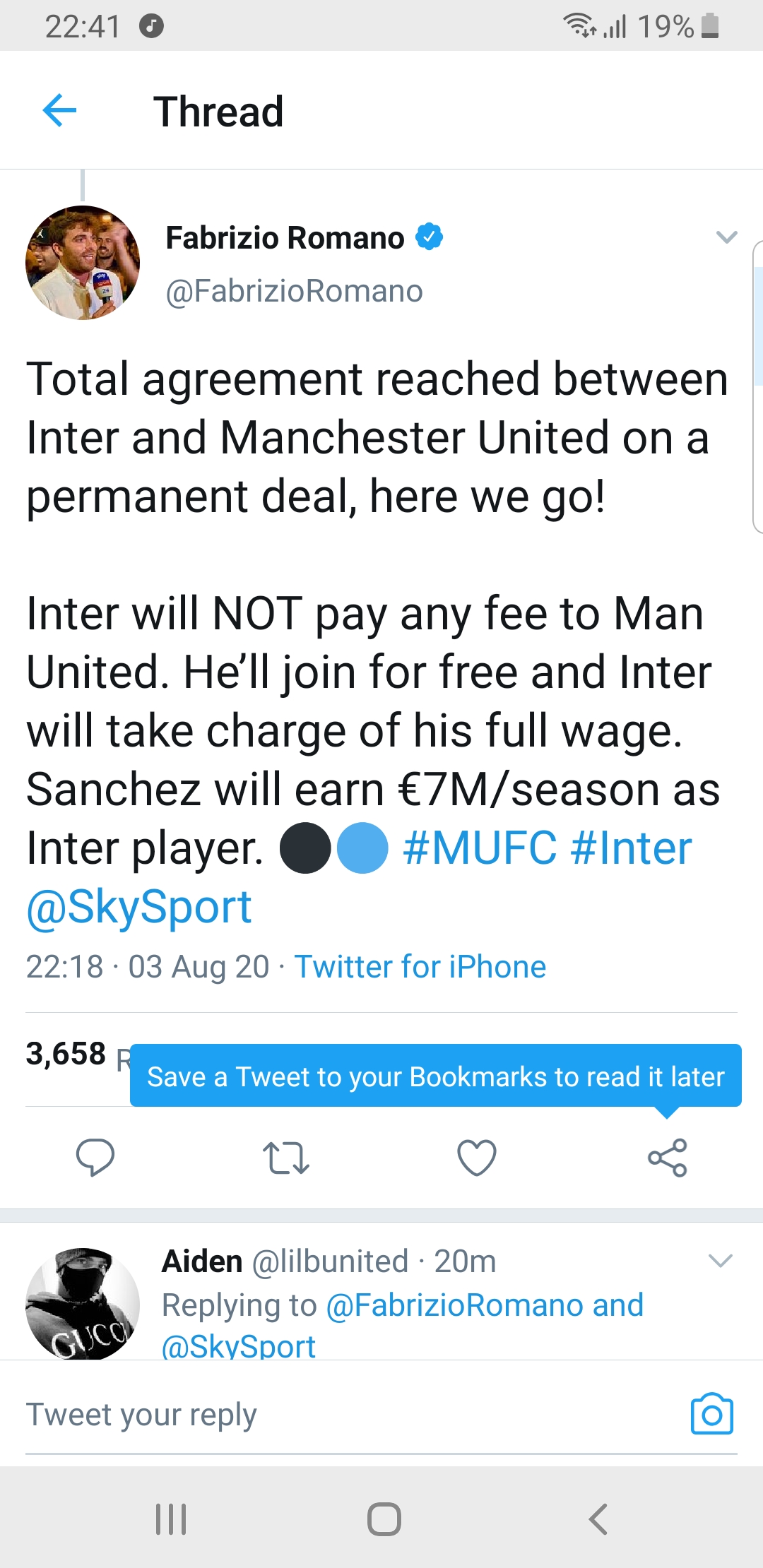Screen dimensions: 763x1568
Task: Share Fabrizio Romano's tweet
Action: pos(668,1158)
